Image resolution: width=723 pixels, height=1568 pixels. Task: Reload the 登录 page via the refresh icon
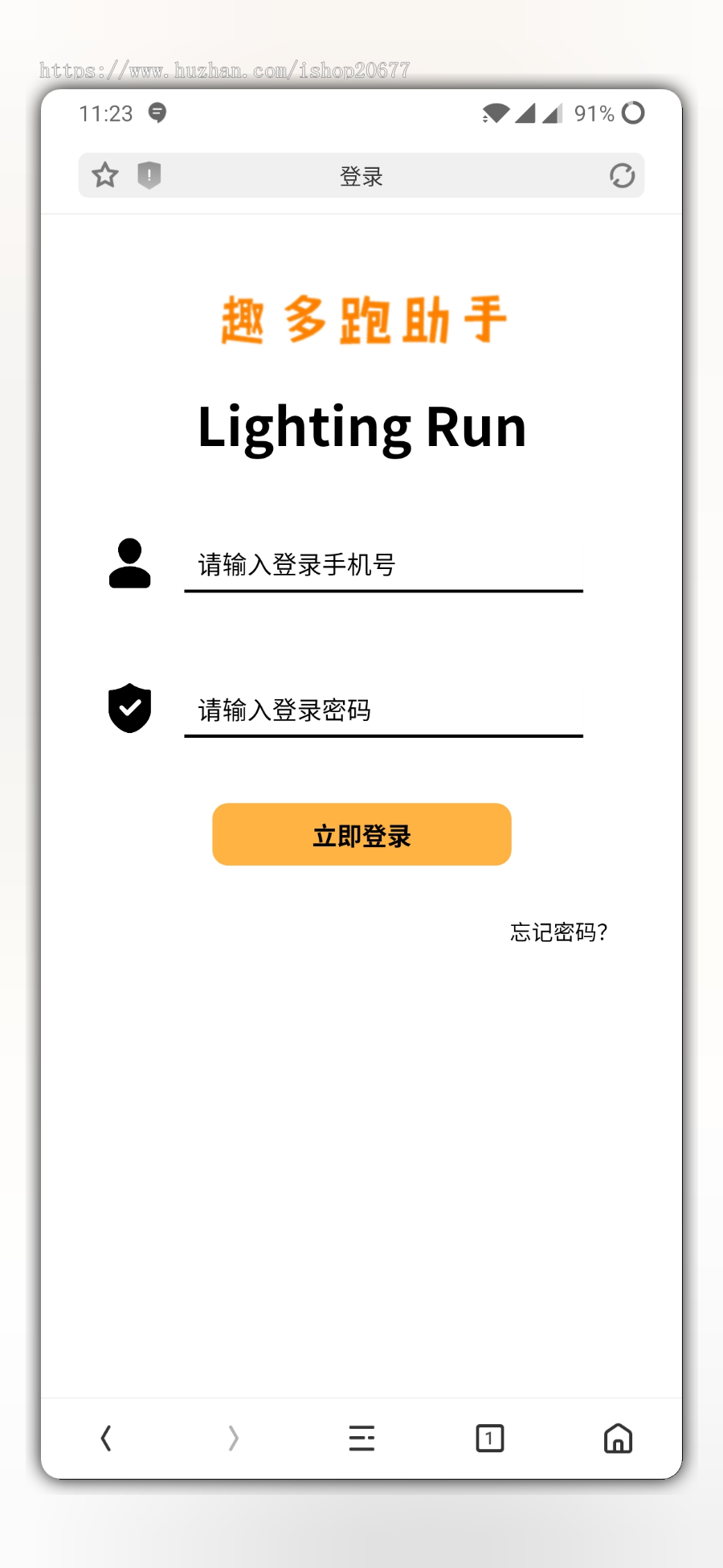pyautogui.click(x=624, y=174)
